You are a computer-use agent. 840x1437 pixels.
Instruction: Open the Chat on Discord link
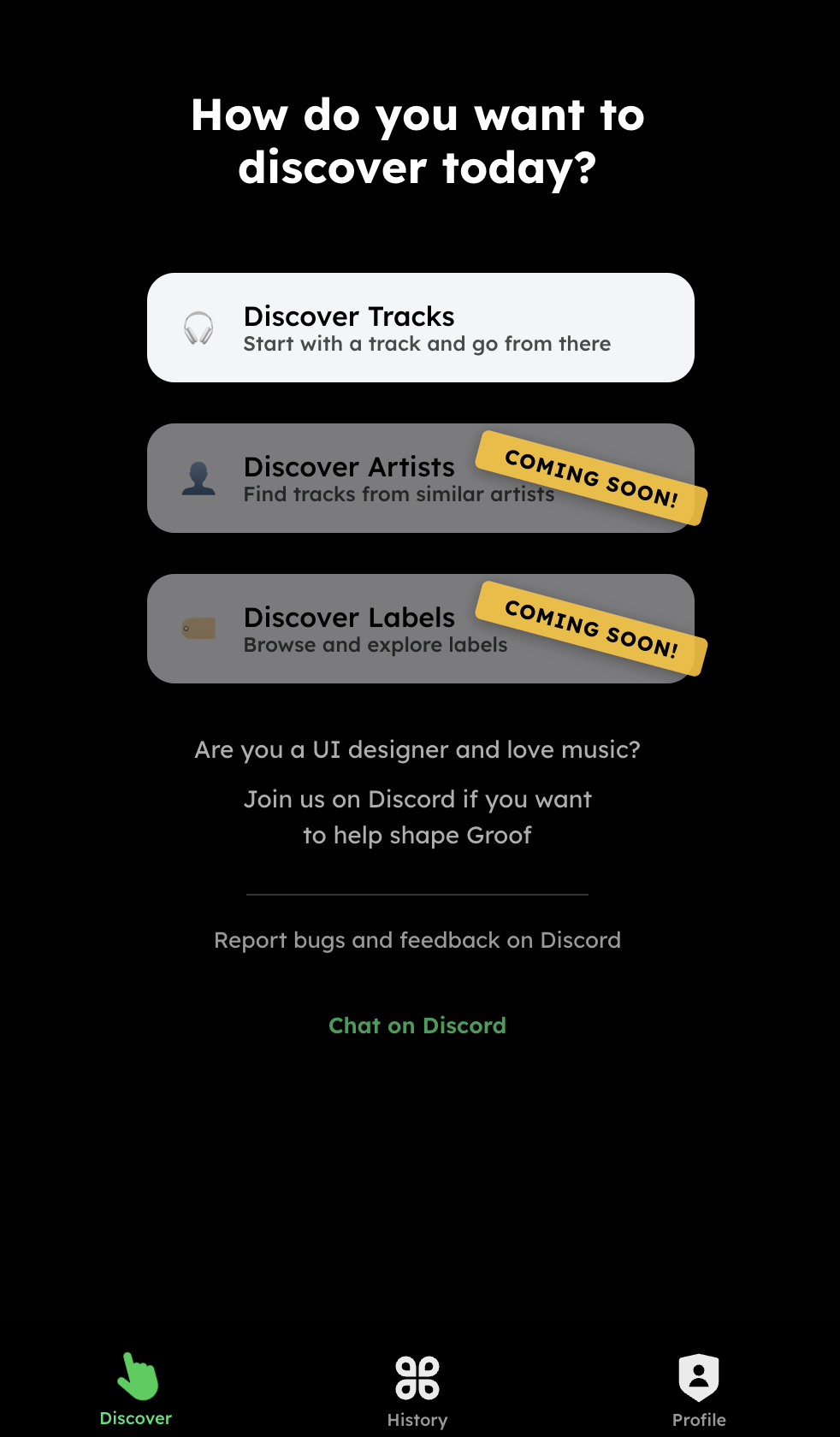(x=417, y=1026)
